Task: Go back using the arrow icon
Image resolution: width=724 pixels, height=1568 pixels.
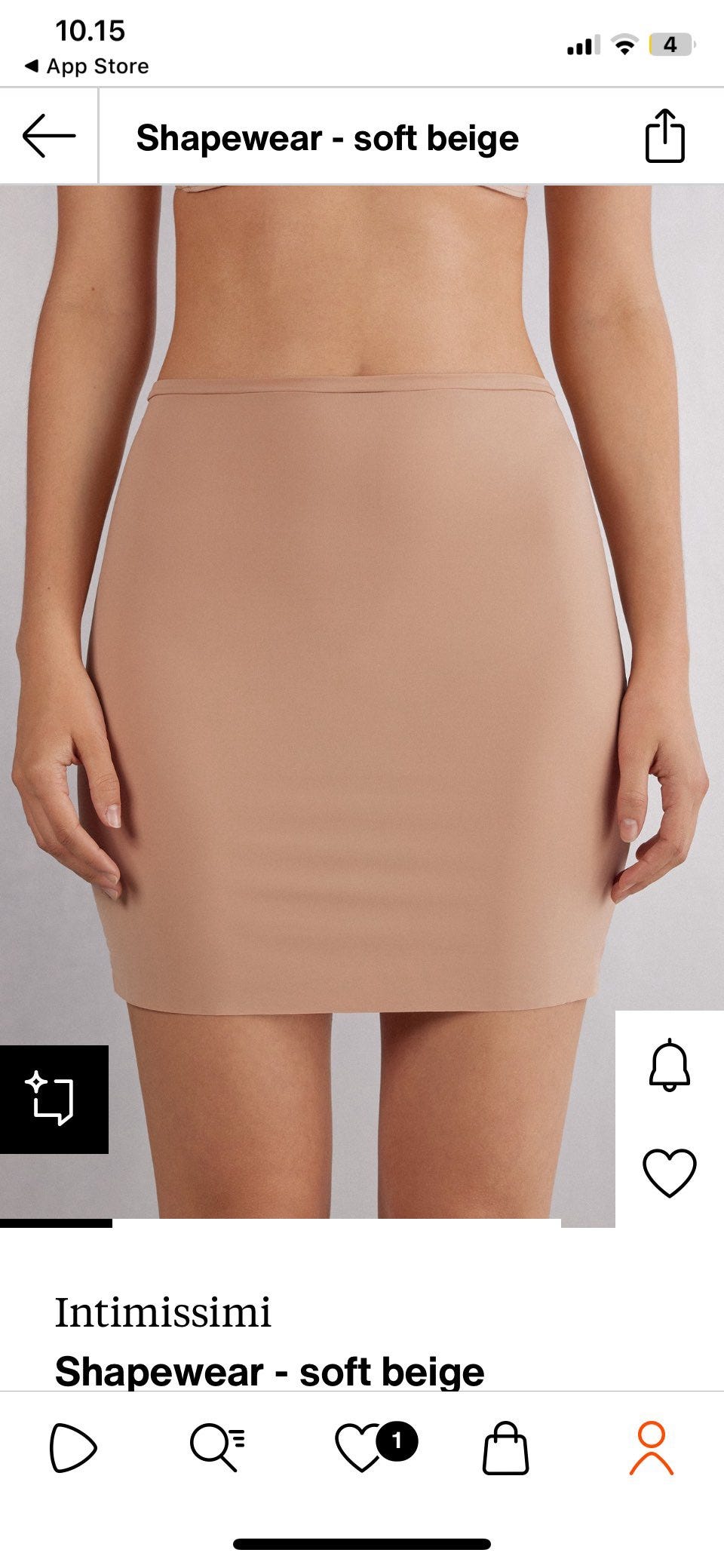Action: point(49,137)
